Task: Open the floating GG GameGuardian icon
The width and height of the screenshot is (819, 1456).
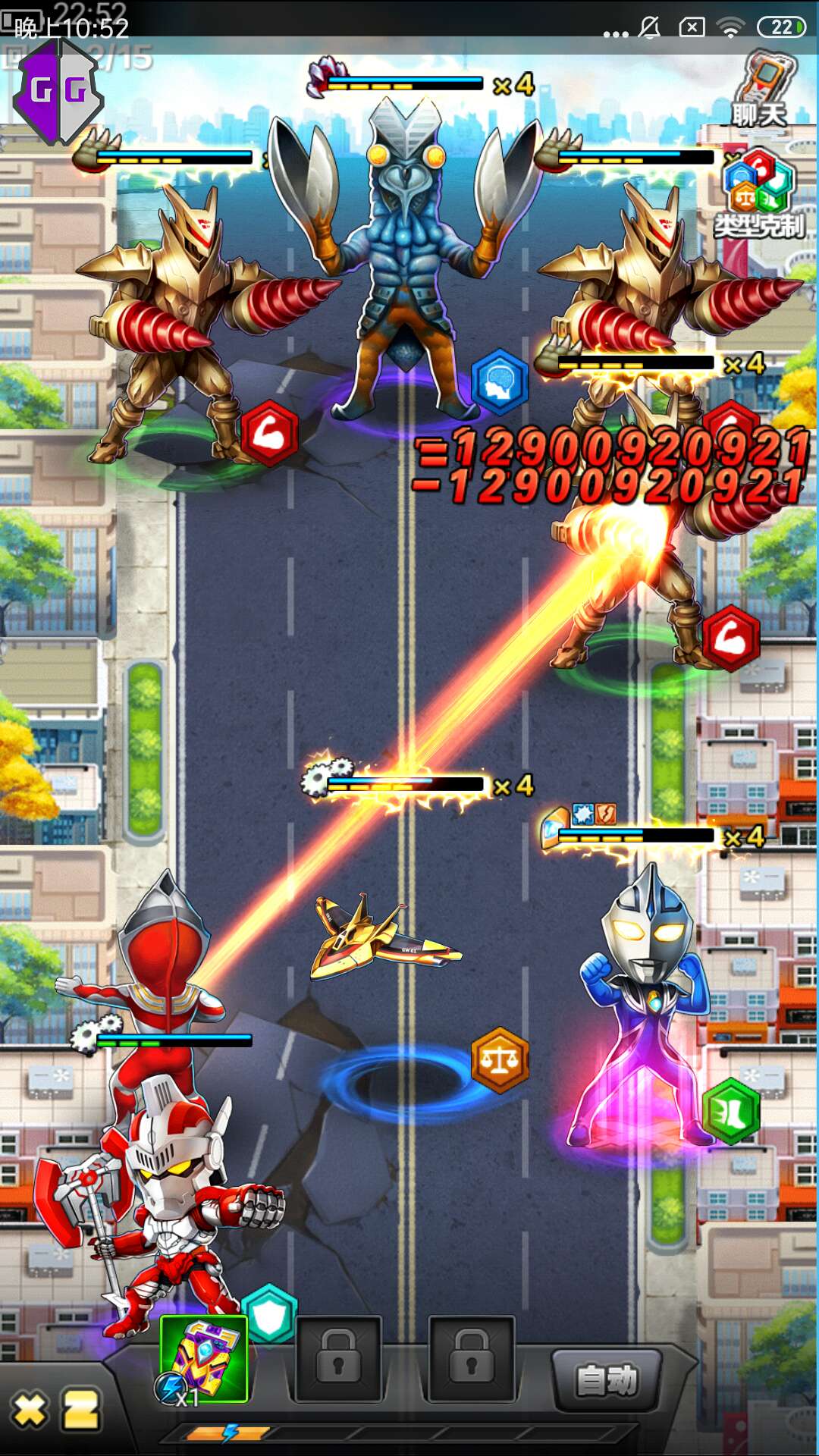Action: [x=58, y=93]
